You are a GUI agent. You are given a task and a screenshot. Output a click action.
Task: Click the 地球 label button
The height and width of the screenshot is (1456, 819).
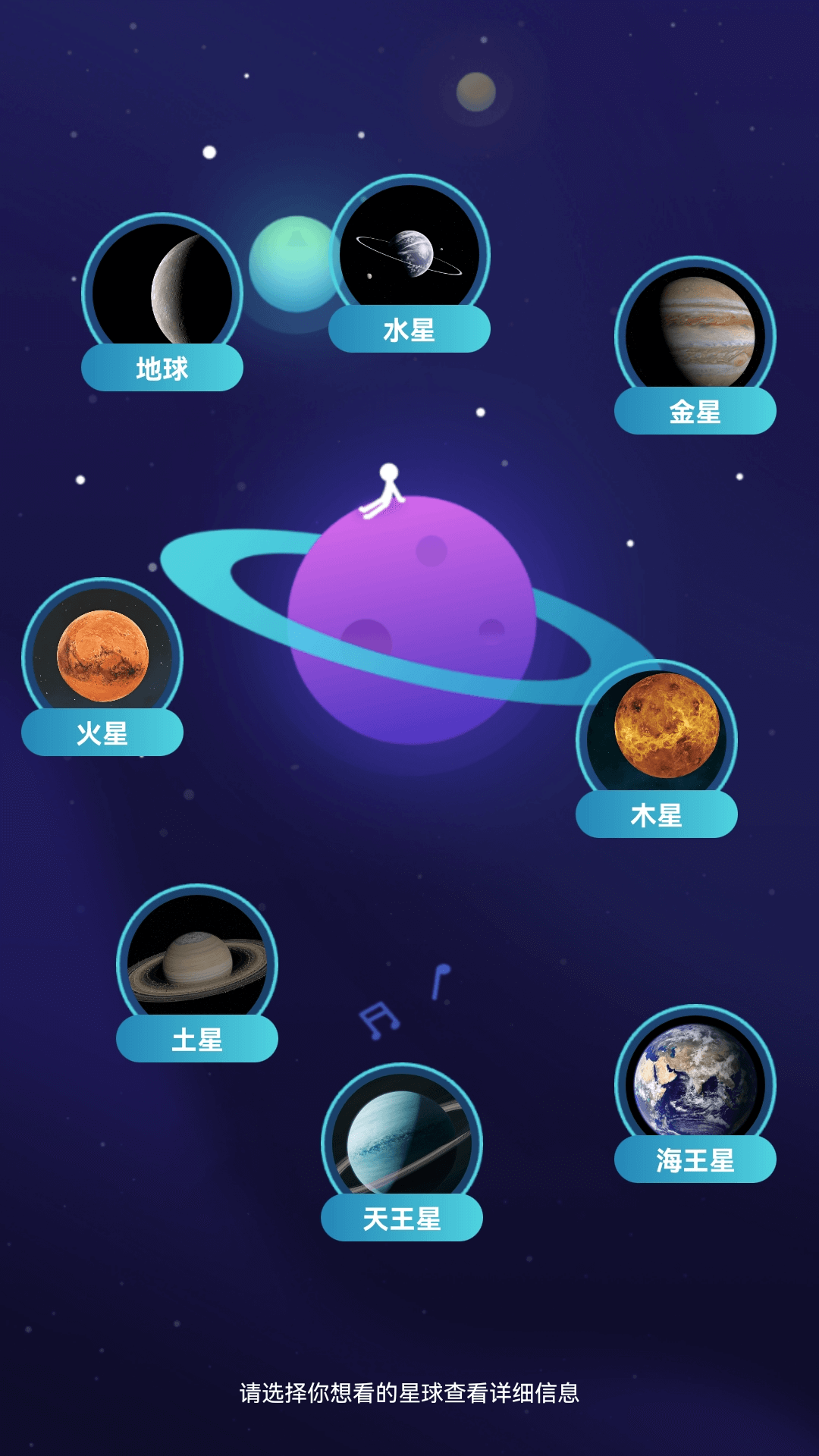162,368
